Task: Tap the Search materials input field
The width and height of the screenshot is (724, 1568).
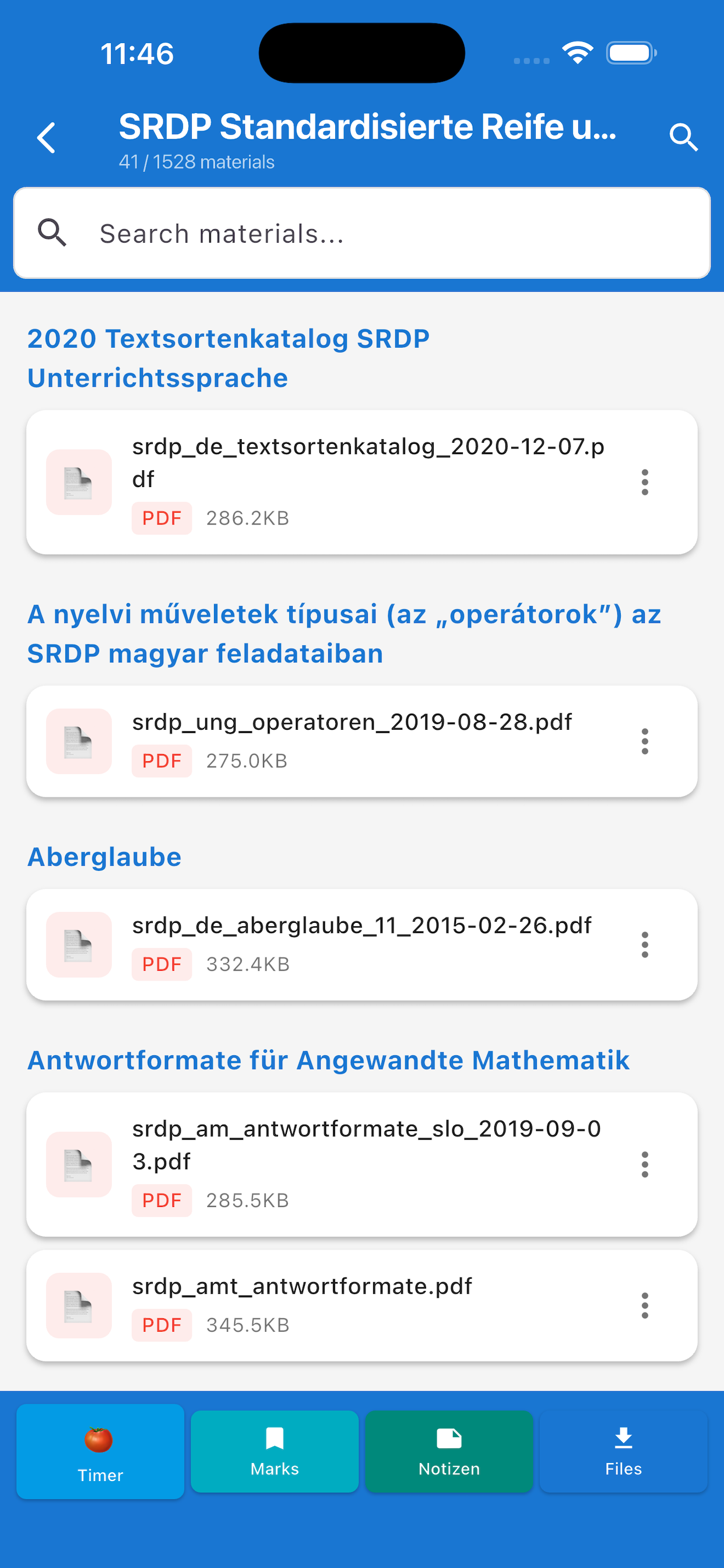Action: click(362, 233)
